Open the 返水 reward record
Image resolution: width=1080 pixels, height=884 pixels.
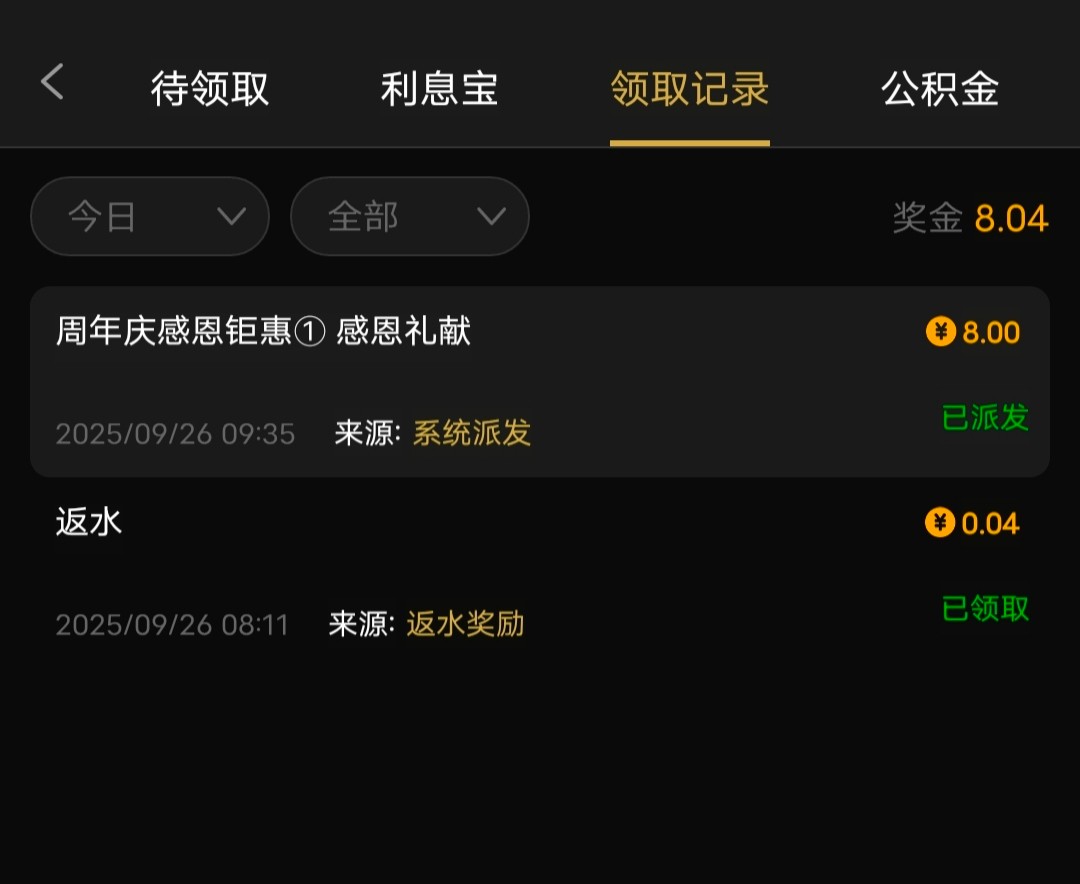point(540,572)
